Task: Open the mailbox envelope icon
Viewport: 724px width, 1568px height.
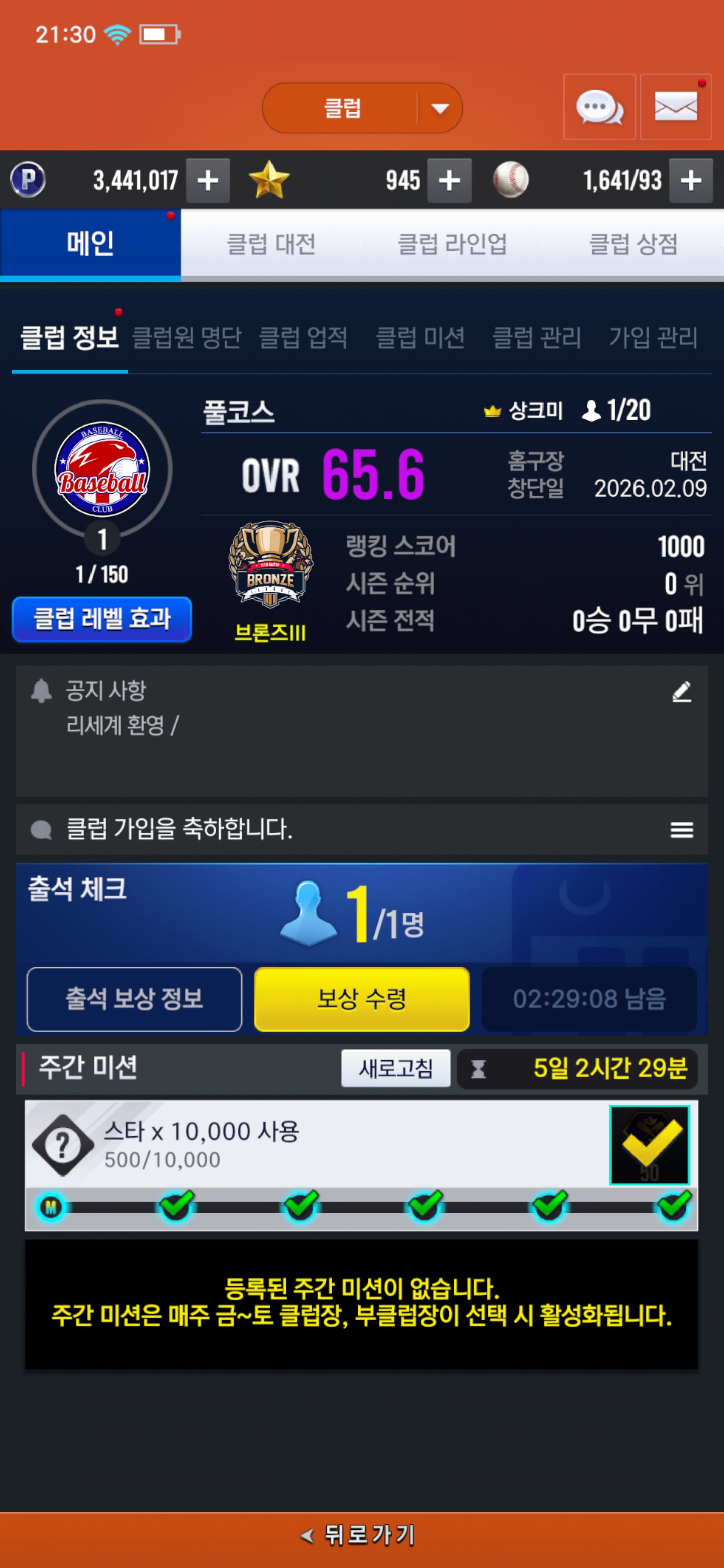Action: pos(675,108)
